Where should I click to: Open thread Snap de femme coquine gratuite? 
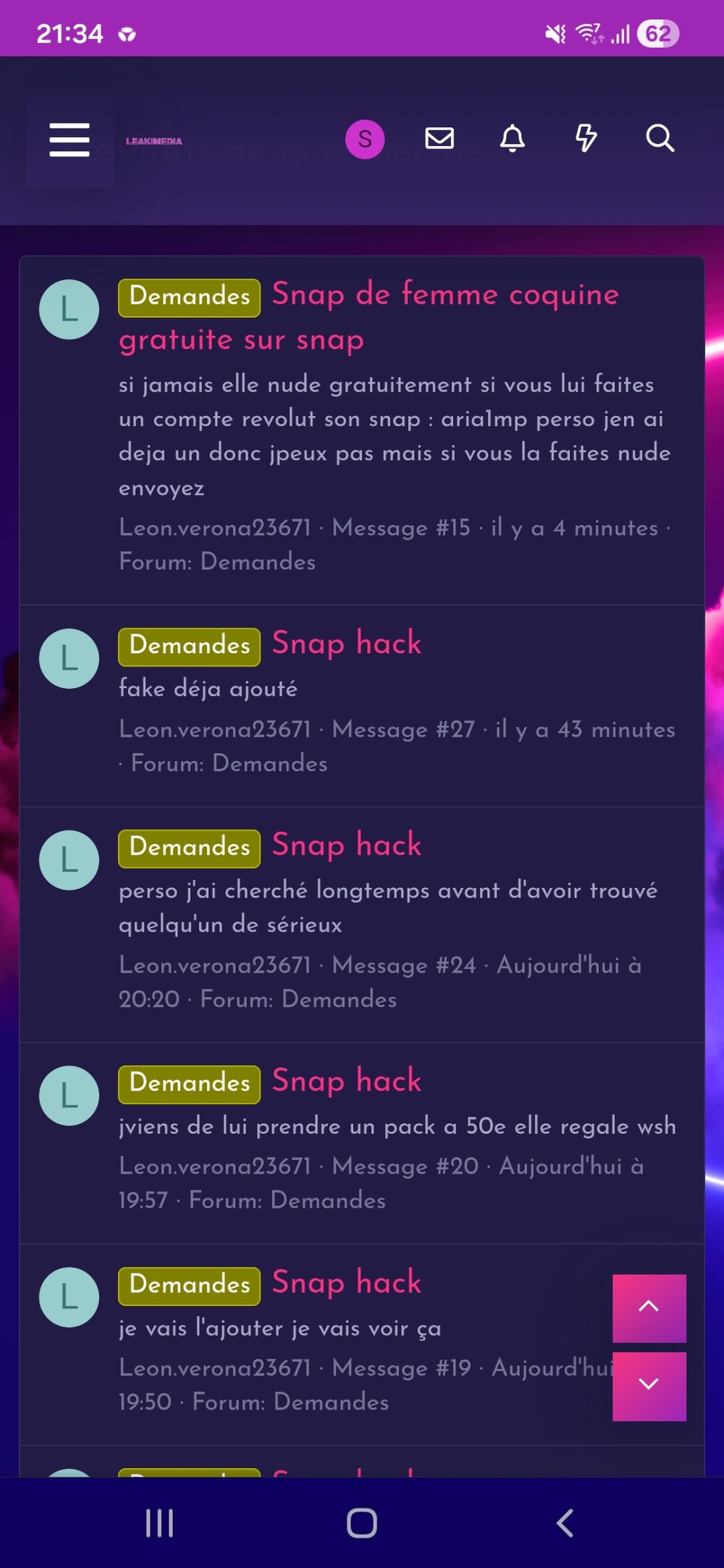tap(445, 295)
